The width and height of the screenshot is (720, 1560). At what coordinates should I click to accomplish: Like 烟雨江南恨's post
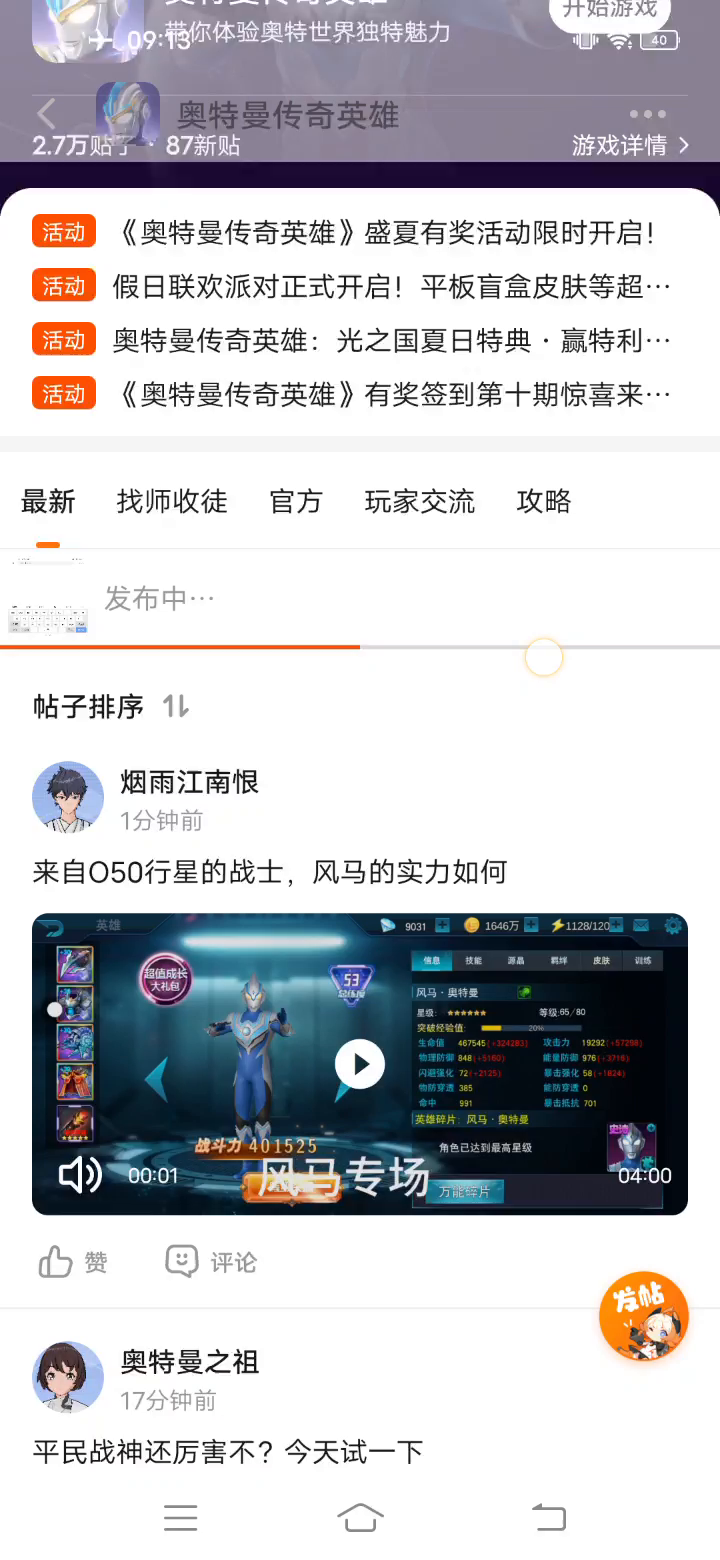(x=72, y=1262)
